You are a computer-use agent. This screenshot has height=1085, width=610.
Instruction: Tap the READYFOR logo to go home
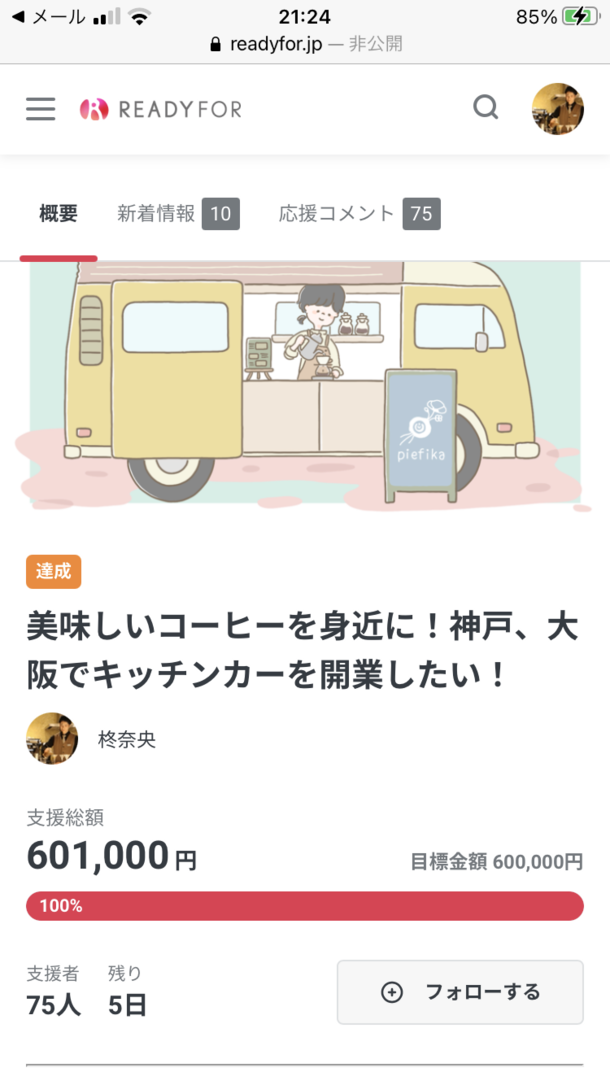click(161, 109)
